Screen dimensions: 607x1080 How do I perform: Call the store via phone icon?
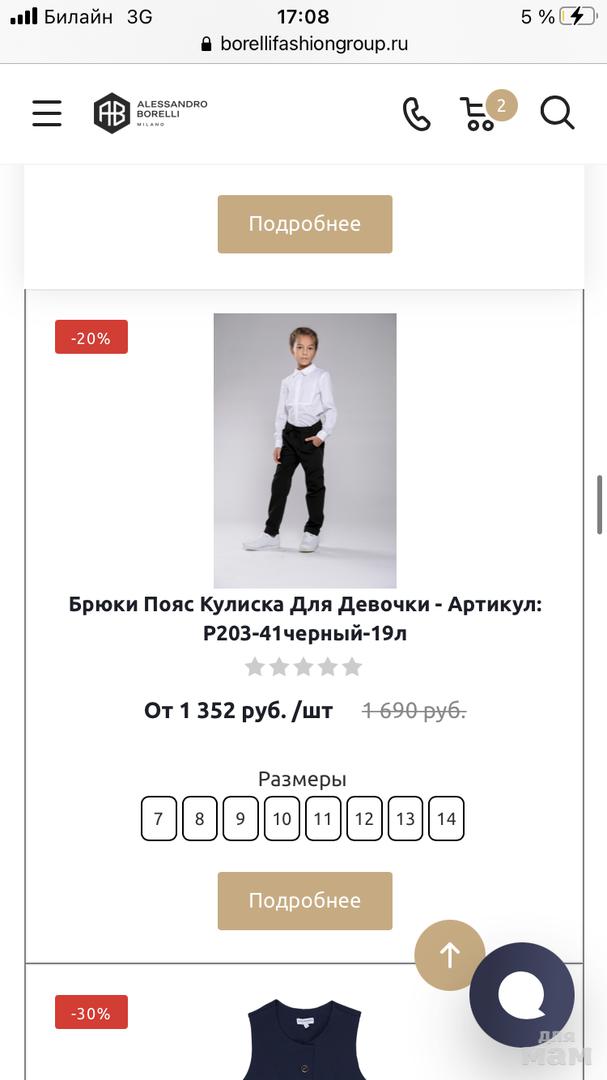pyautogui.click(x=416, y=114)
